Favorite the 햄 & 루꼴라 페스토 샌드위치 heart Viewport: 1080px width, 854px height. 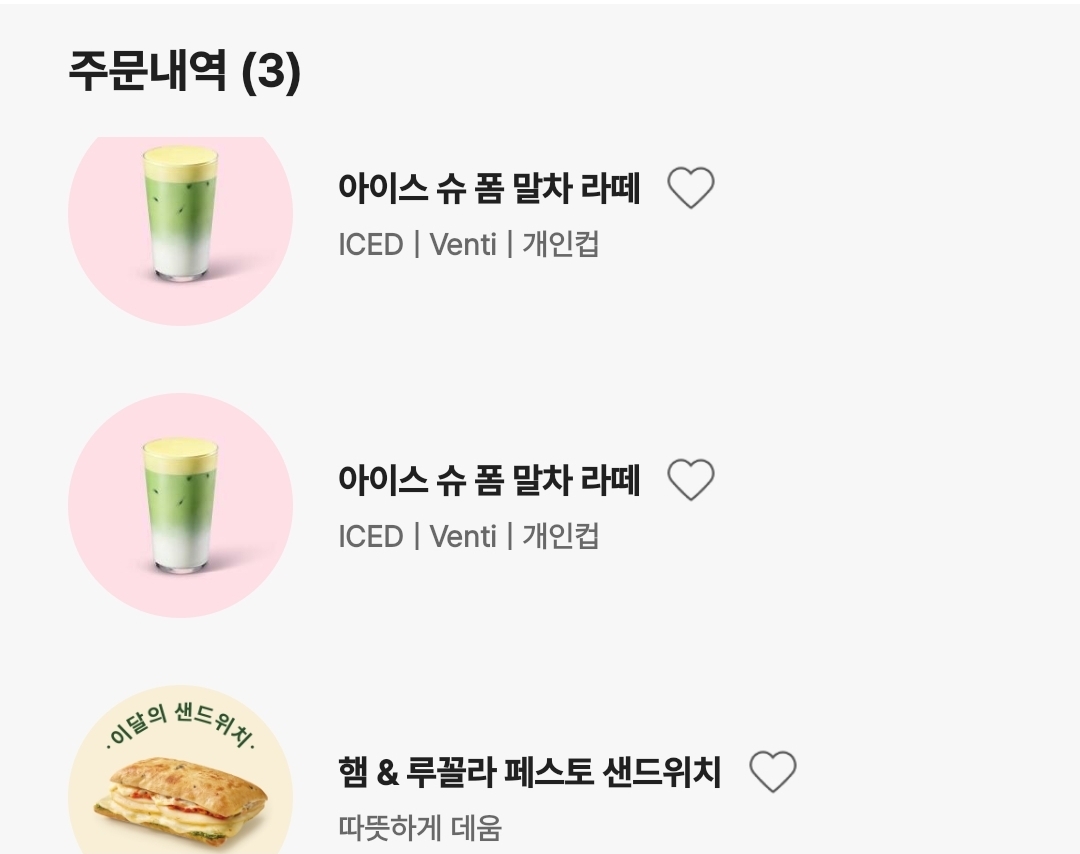[x=772, y=773]
